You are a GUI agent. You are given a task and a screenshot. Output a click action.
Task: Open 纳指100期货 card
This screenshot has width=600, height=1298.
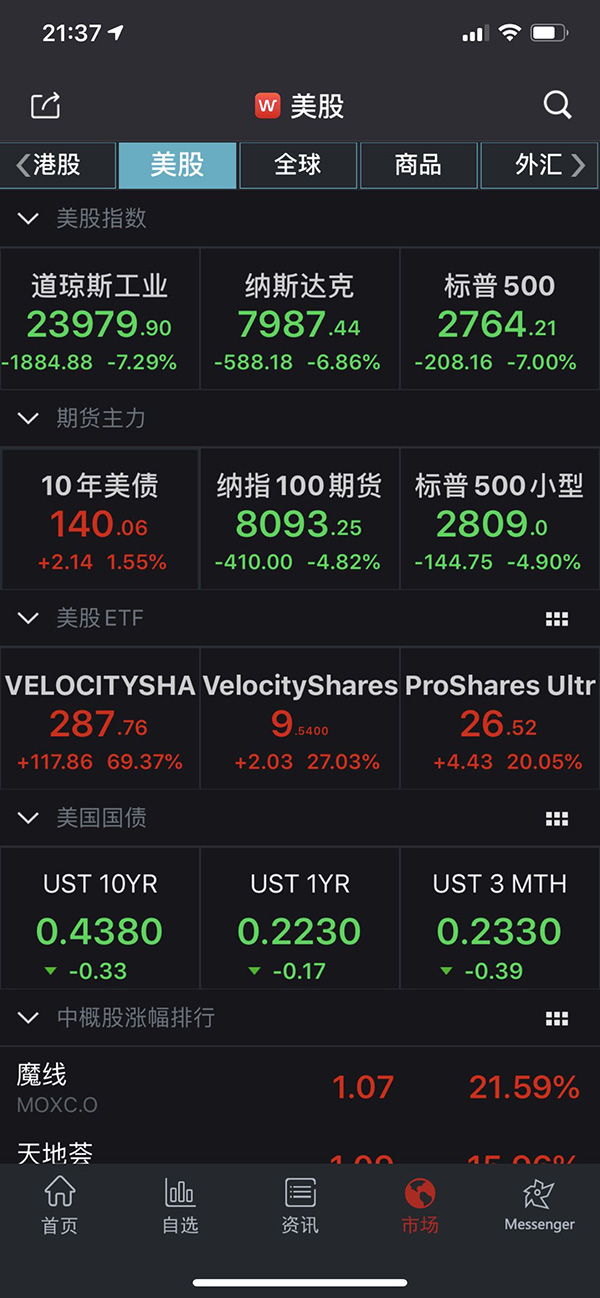300,519
